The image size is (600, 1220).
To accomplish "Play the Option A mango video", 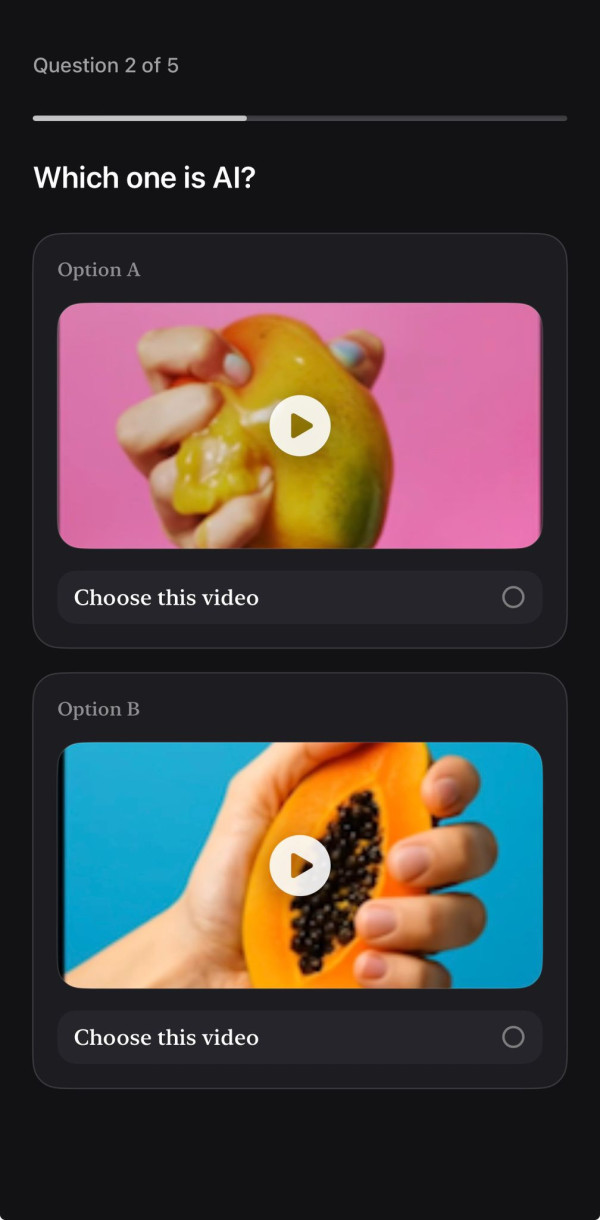I will [x=300, y=426].
